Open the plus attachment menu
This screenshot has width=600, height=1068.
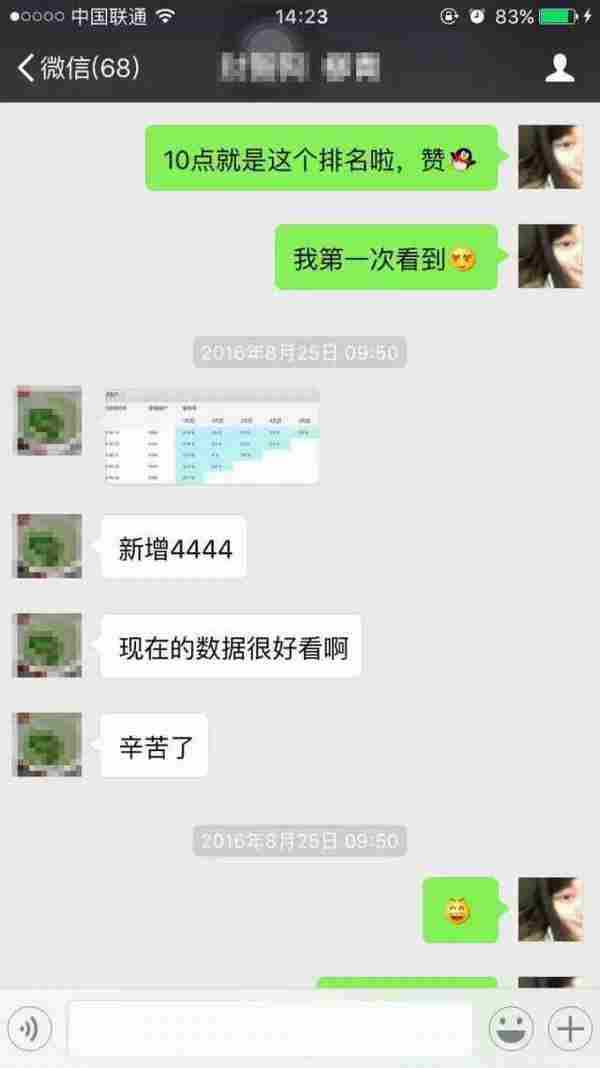click(x=569, y=1028)
